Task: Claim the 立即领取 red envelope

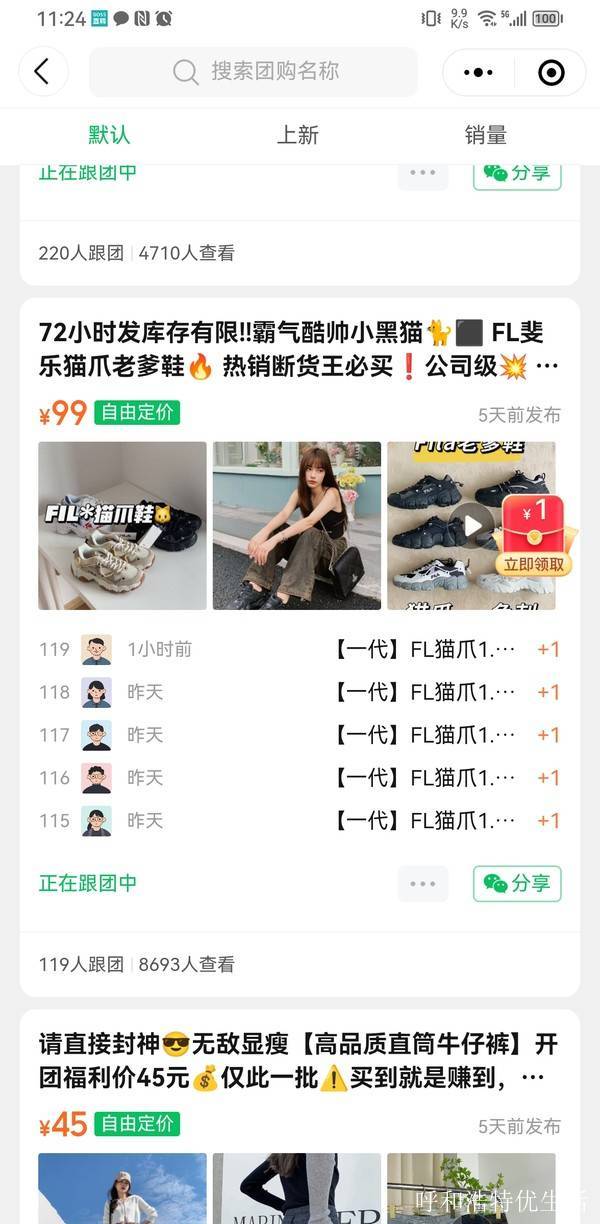Action: (535, 564)
